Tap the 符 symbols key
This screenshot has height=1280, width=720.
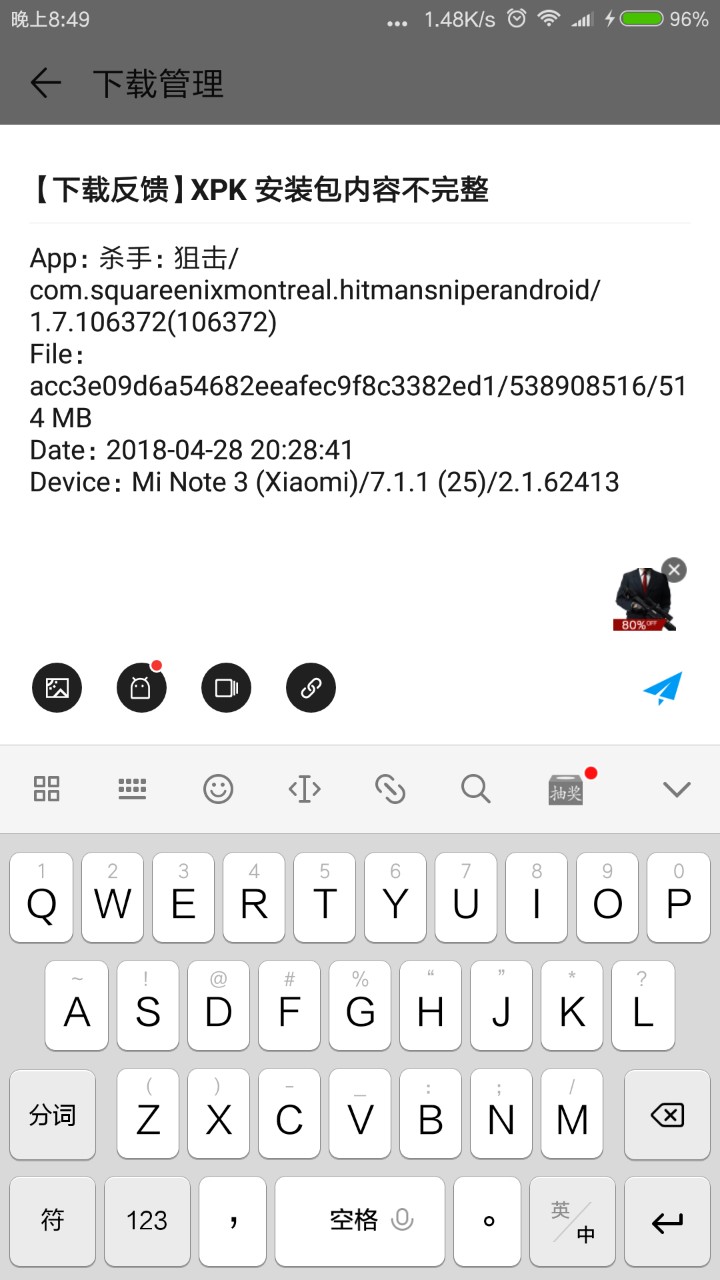(52, 1220)
